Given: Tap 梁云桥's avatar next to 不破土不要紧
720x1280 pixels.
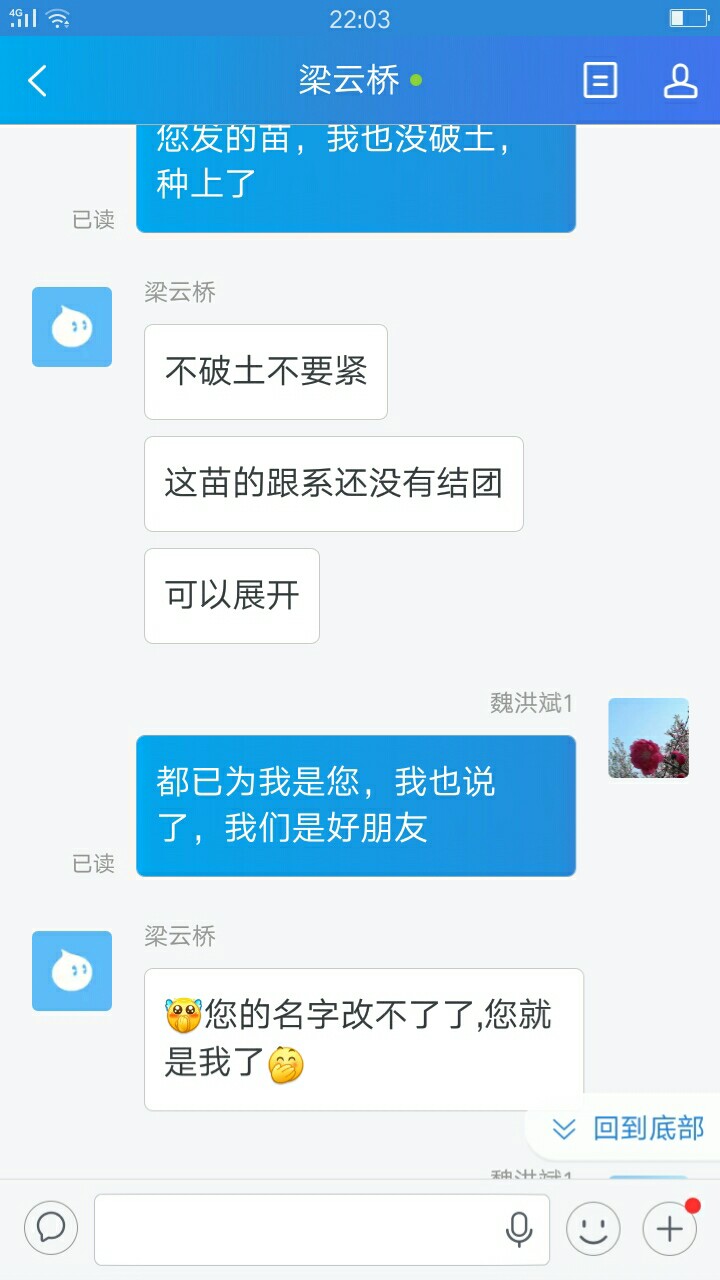Looking at the screenshot, I should tap(72, 327).
